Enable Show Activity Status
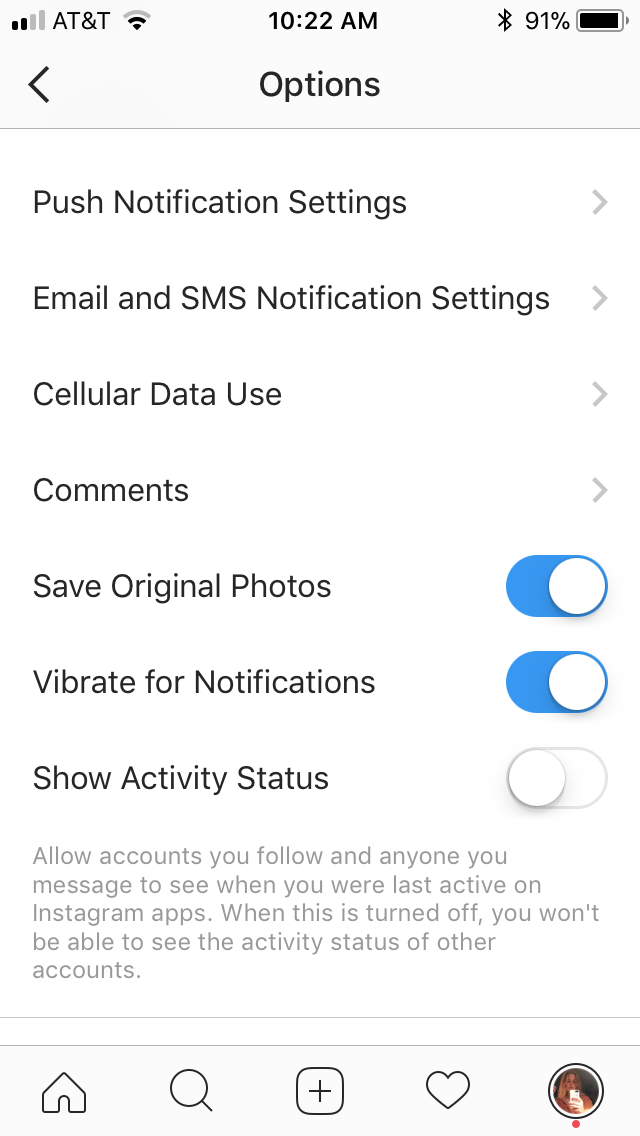 pyautogui.click(x=557, y=778)
